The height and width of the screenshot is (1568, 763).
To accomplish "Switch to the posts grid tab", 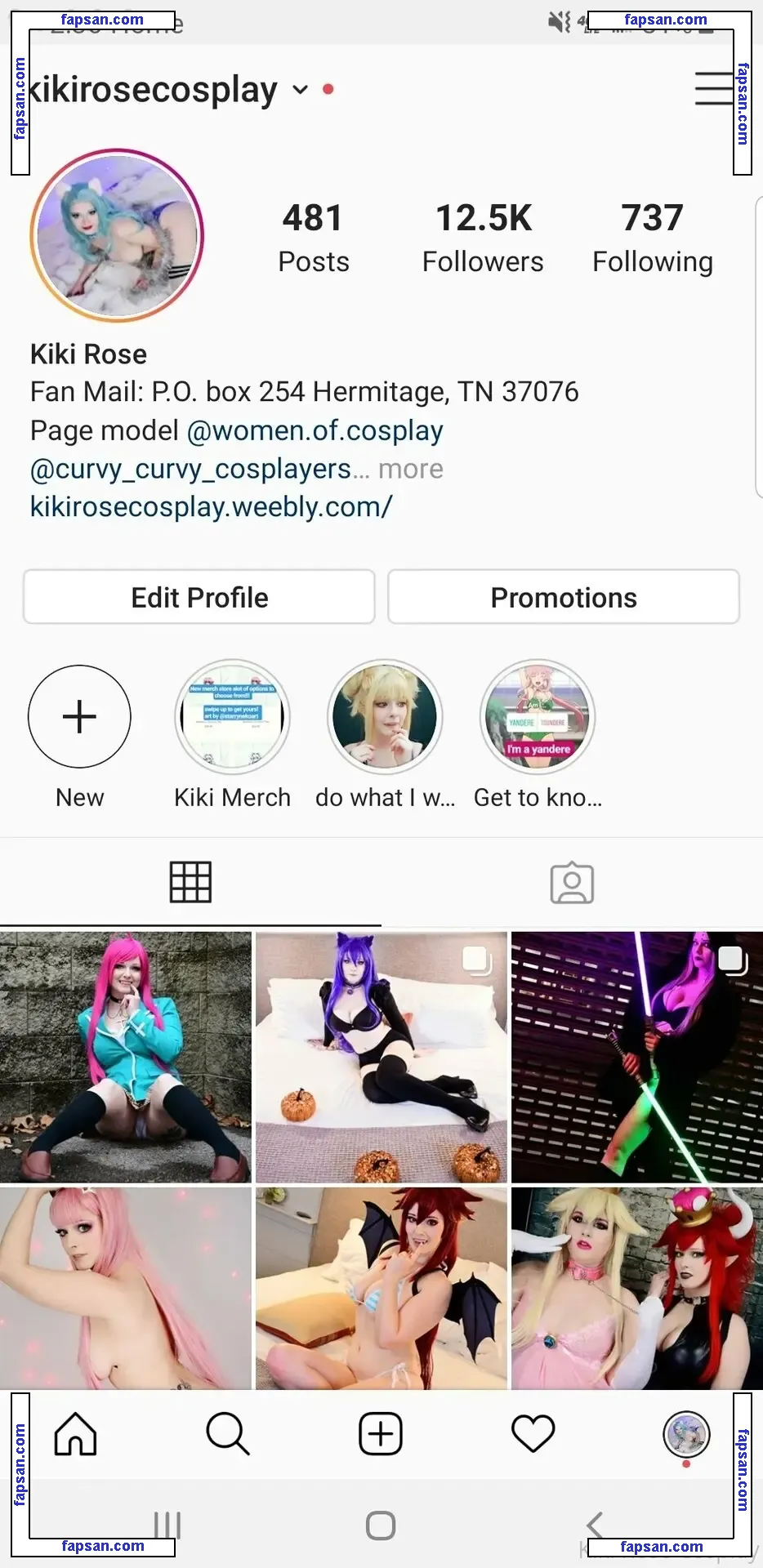I will pos(190,883).
